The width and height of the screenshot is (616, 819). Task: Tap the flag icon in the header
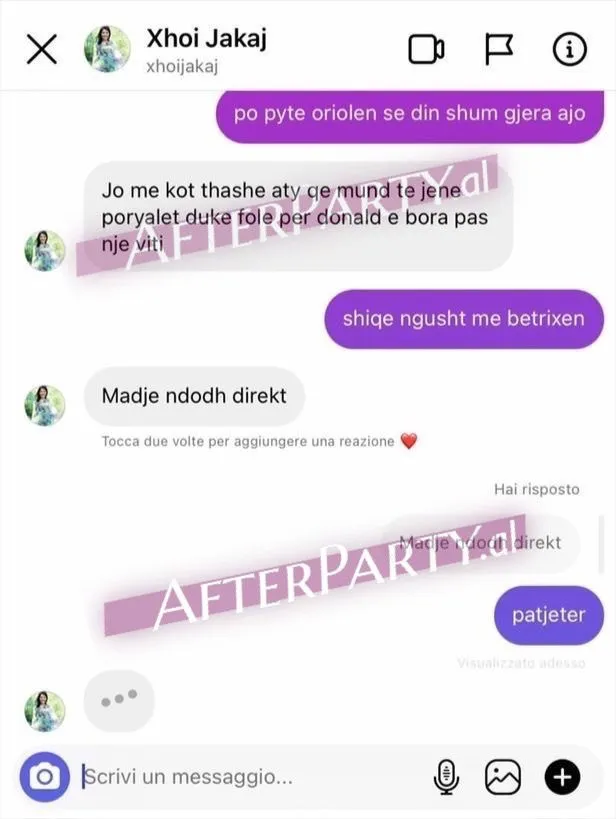pyautogui.click(x=499, y=49)
